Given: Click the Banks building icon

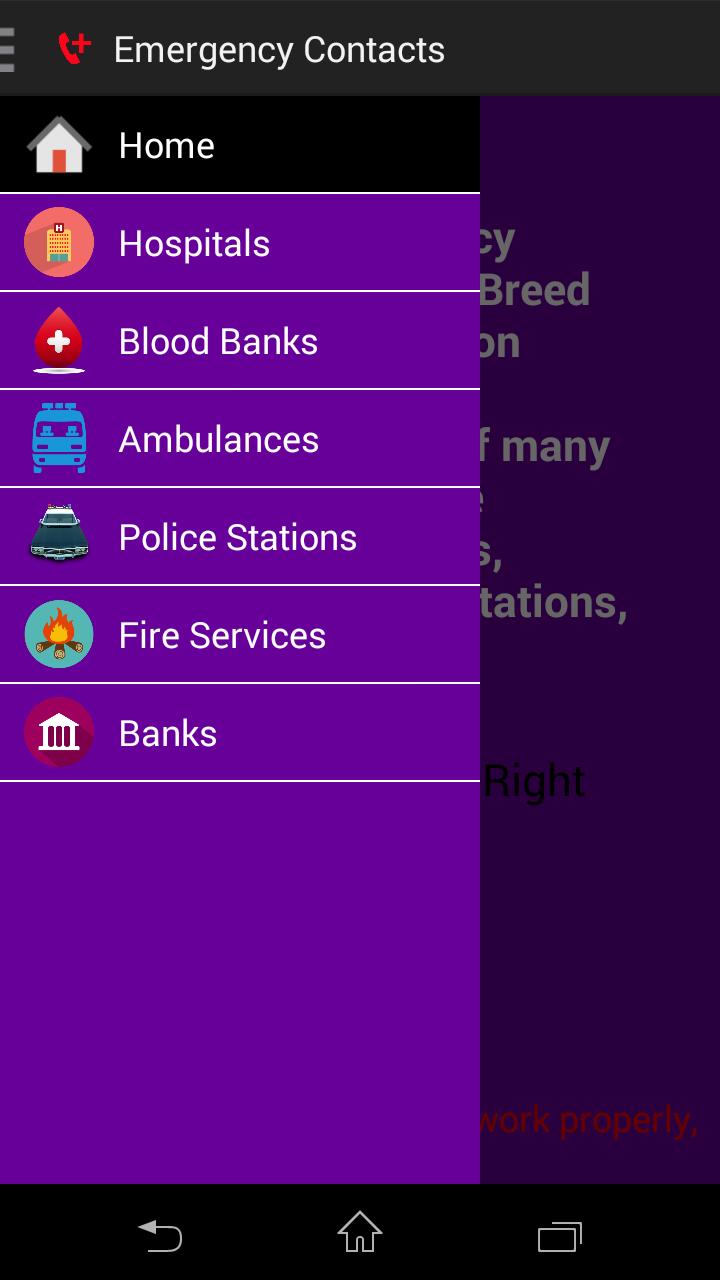Looking at the screenshot, I should point(58,732).
